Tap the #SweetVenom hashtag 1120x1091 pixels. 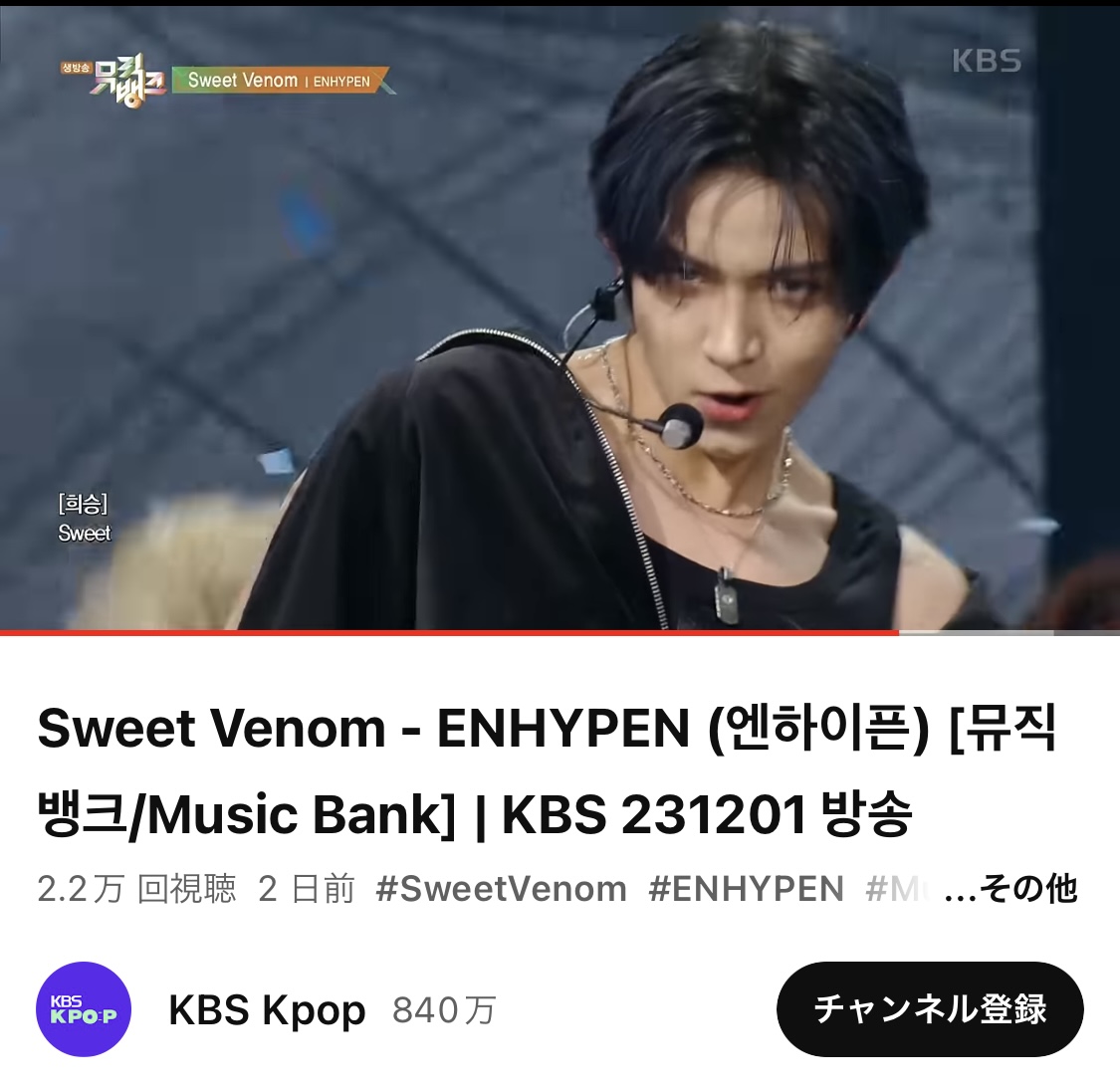(501, 888)
